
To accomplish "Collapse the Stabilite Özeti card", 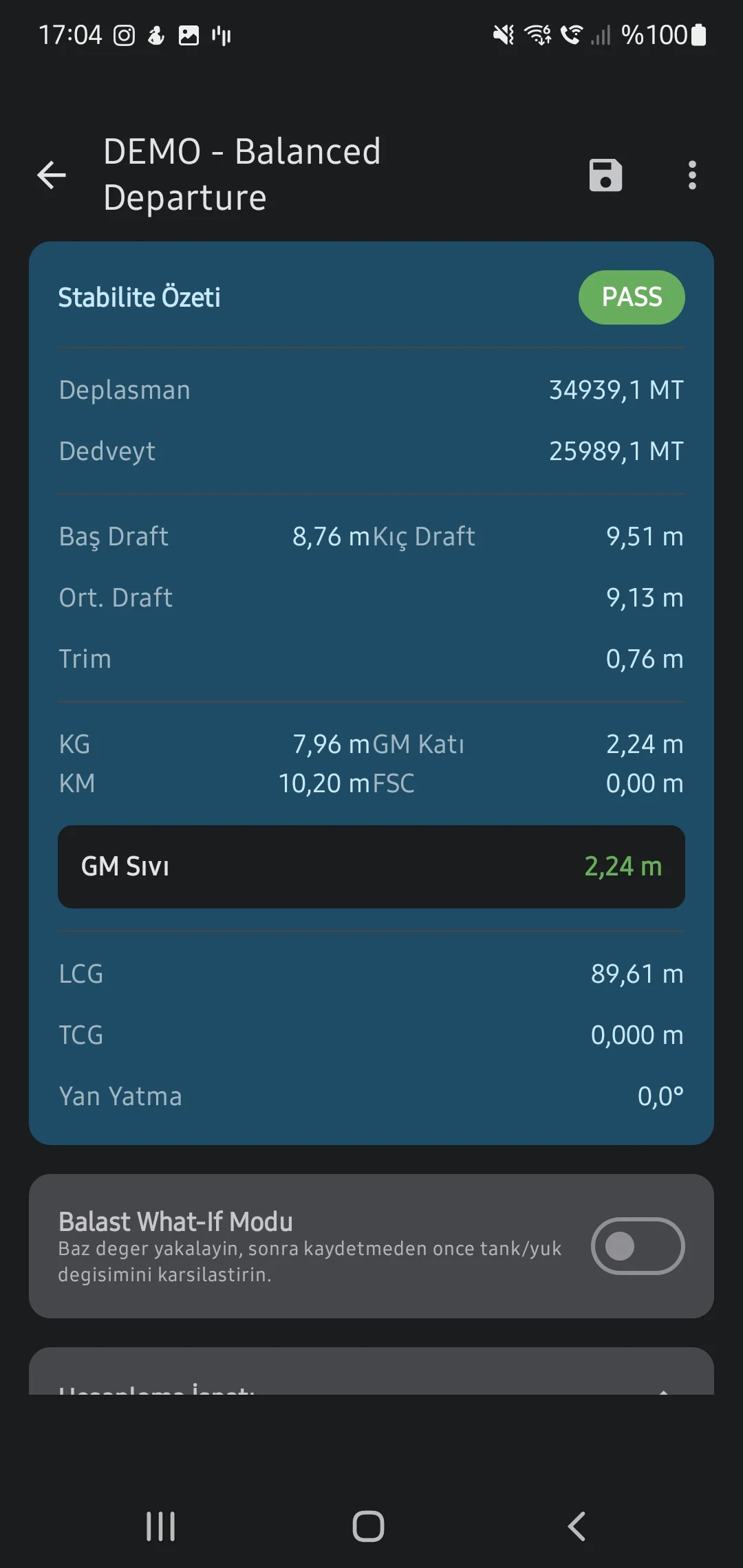I will [x=139, y=297].
